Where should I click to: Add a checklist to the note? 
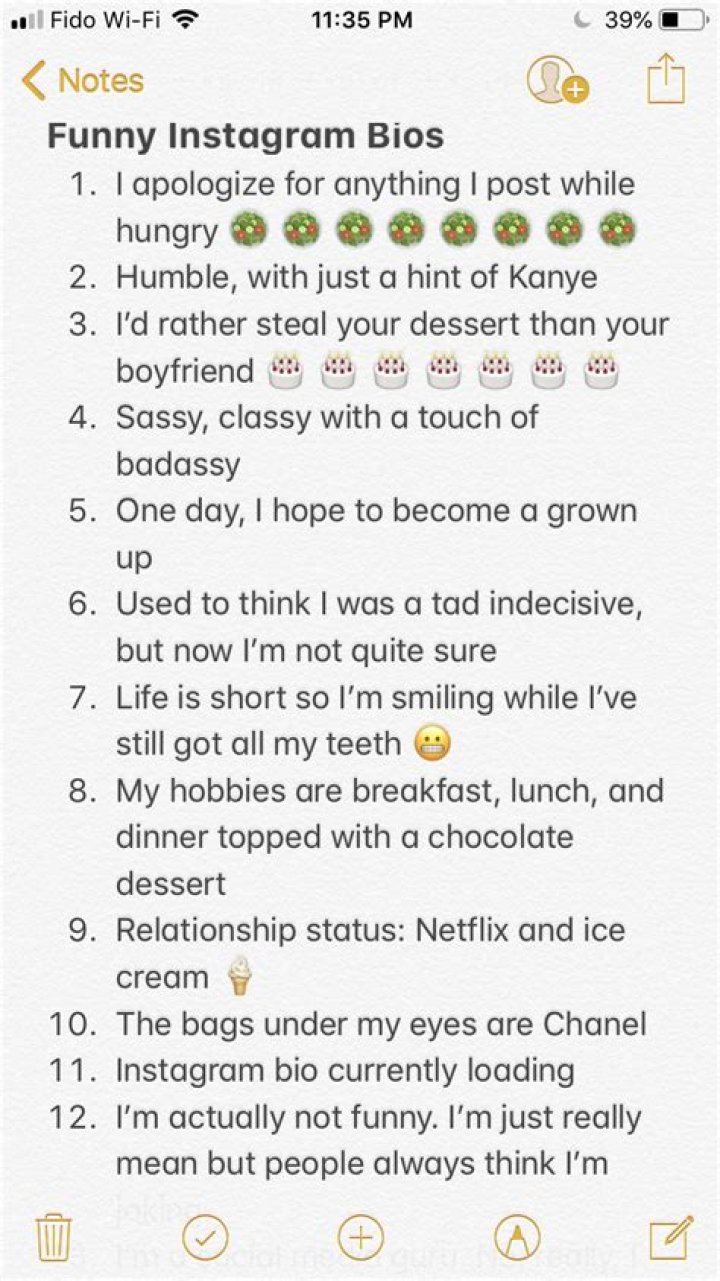[206, 1237]
